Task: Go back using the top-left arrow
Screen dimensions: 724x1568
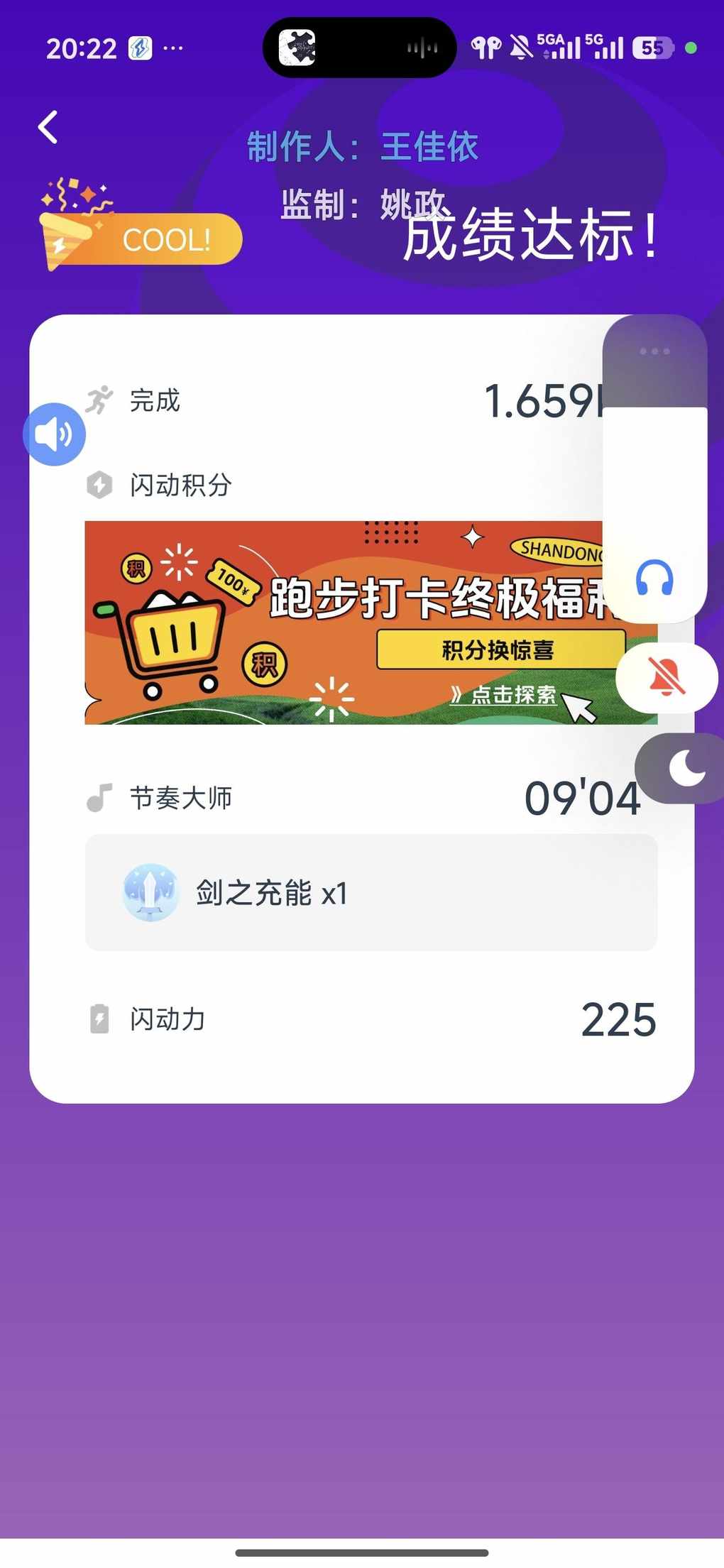Action: [48, 128]
